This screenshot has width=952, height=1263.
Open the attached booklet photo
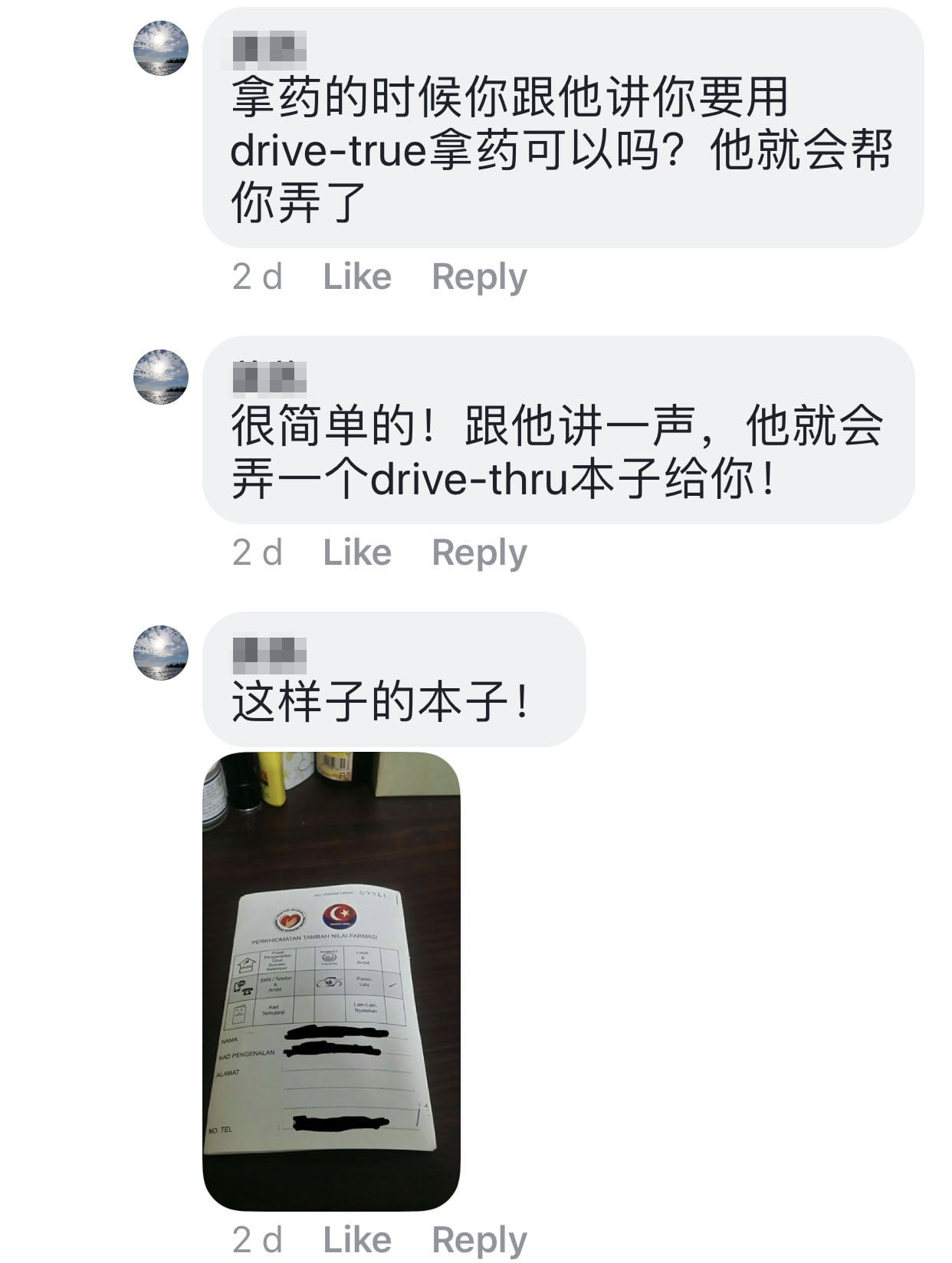click(331, 981)
